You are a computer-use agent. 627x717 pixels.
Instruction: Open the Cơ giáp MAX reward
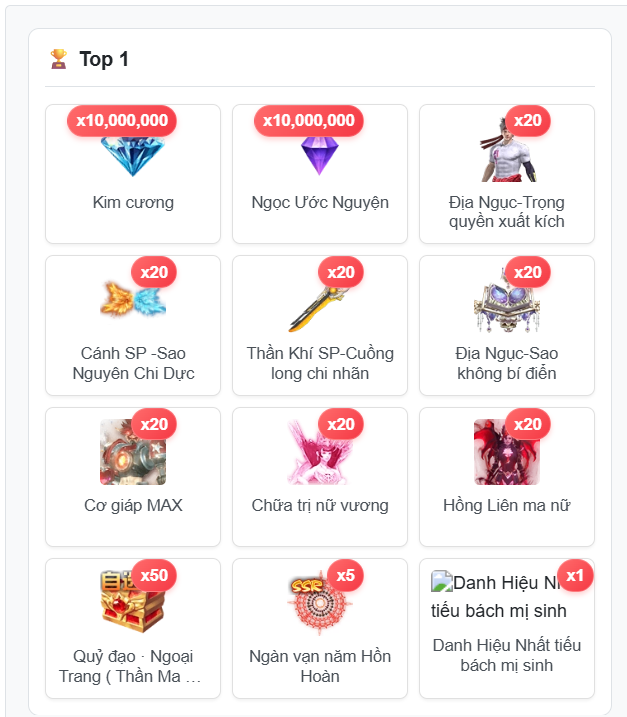click(x=133, y=477)
